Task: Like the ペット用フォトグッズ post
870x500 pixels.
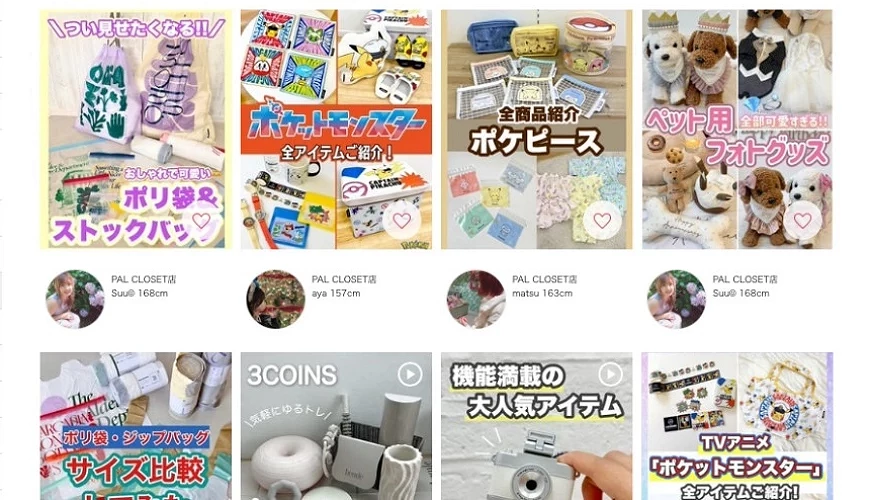Action: click(802, 220)
